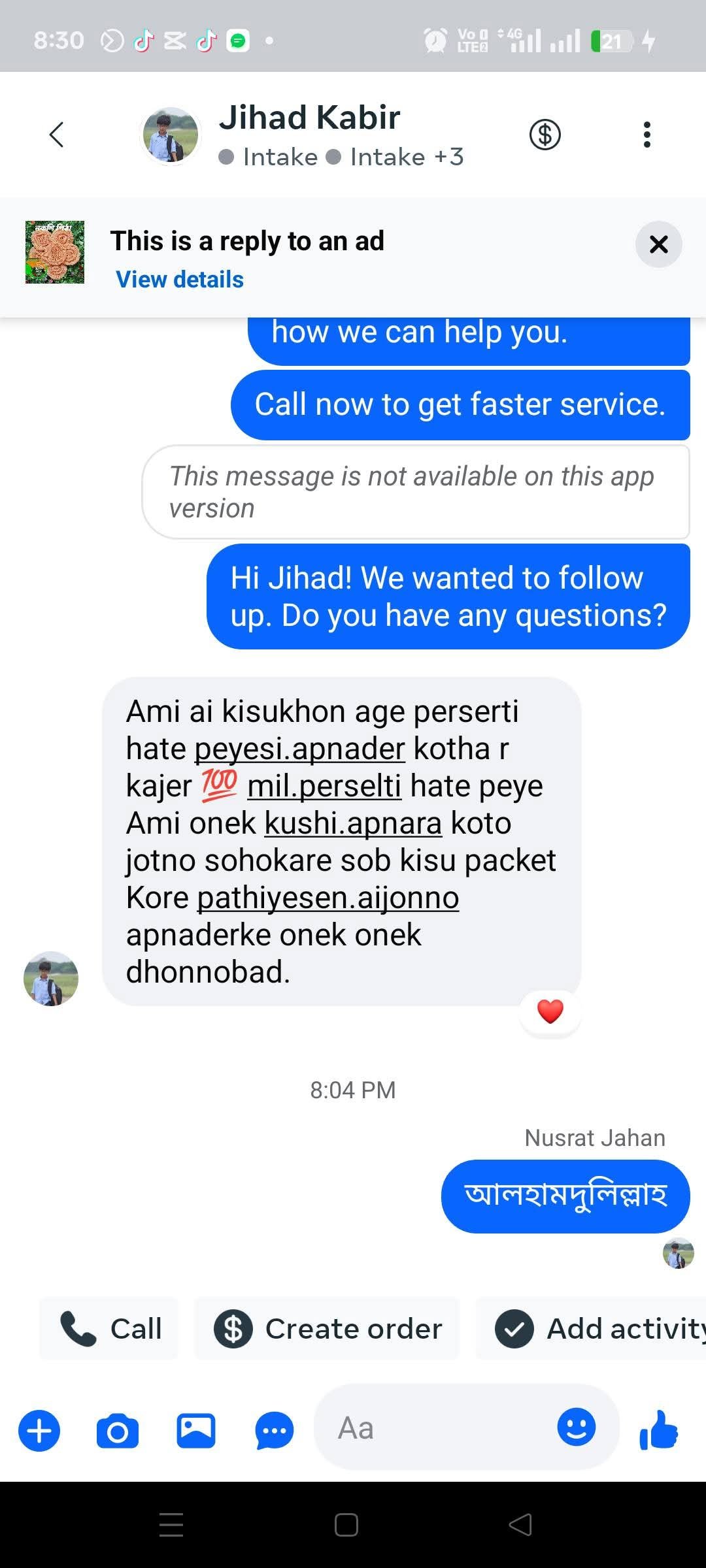The width and height of the screenshot is (706, 1568).
Task: Tap the system home button
Action: 346,1525
